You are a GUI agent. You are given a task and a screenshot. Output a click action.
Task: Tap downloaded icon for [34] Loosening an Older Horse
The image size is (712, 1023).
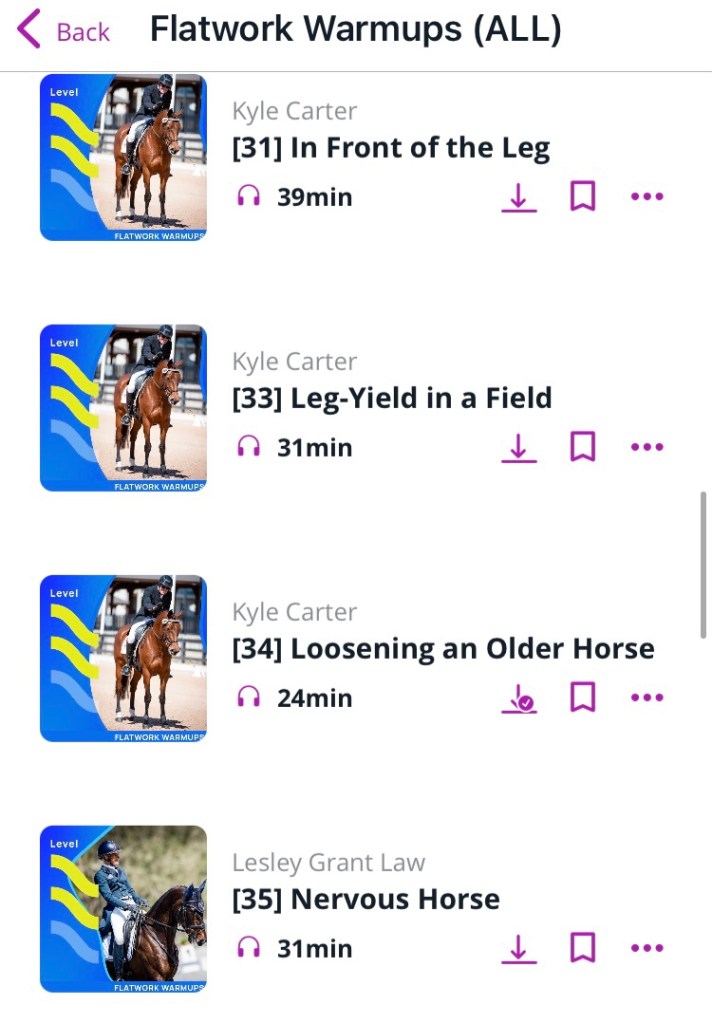tap(518, 698)
